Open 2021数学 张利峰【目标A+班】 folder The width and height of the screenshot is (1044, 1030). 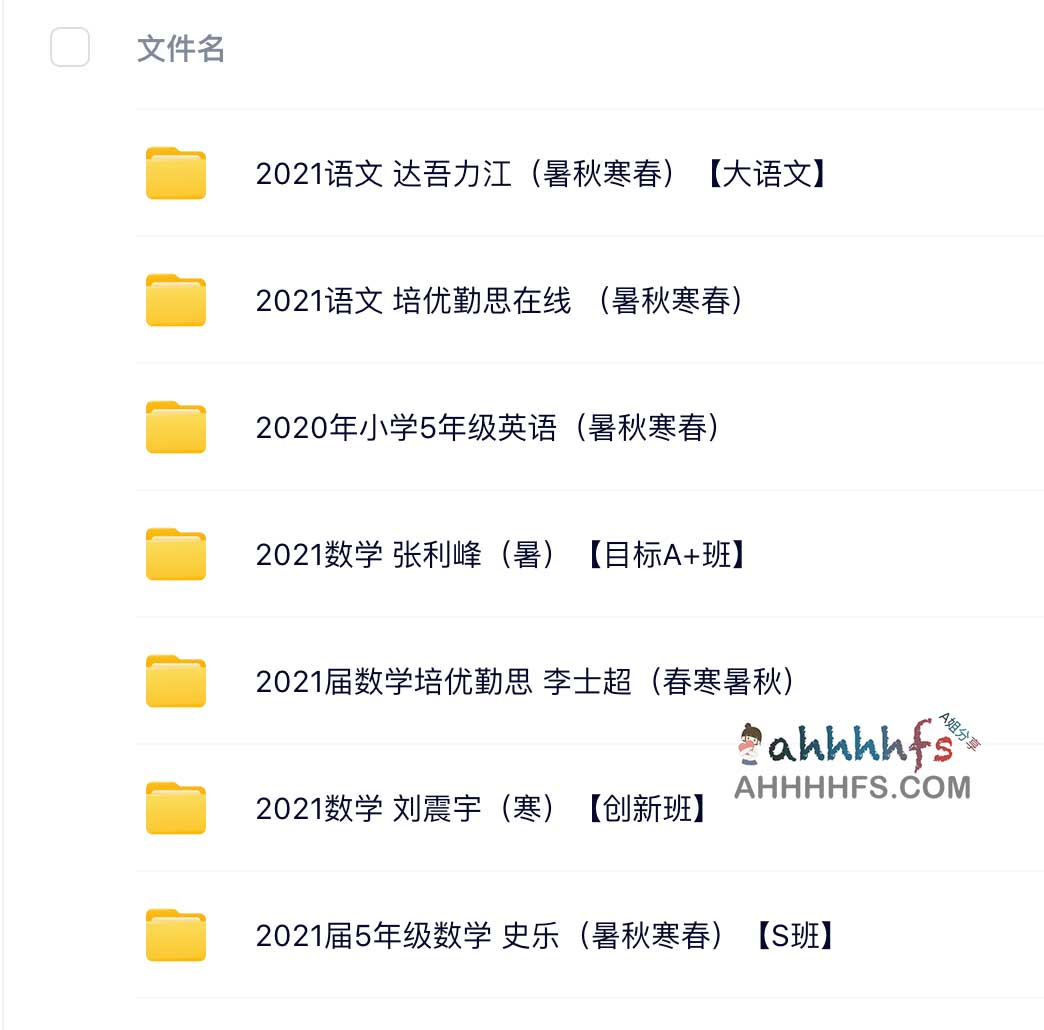coord(500,555)
